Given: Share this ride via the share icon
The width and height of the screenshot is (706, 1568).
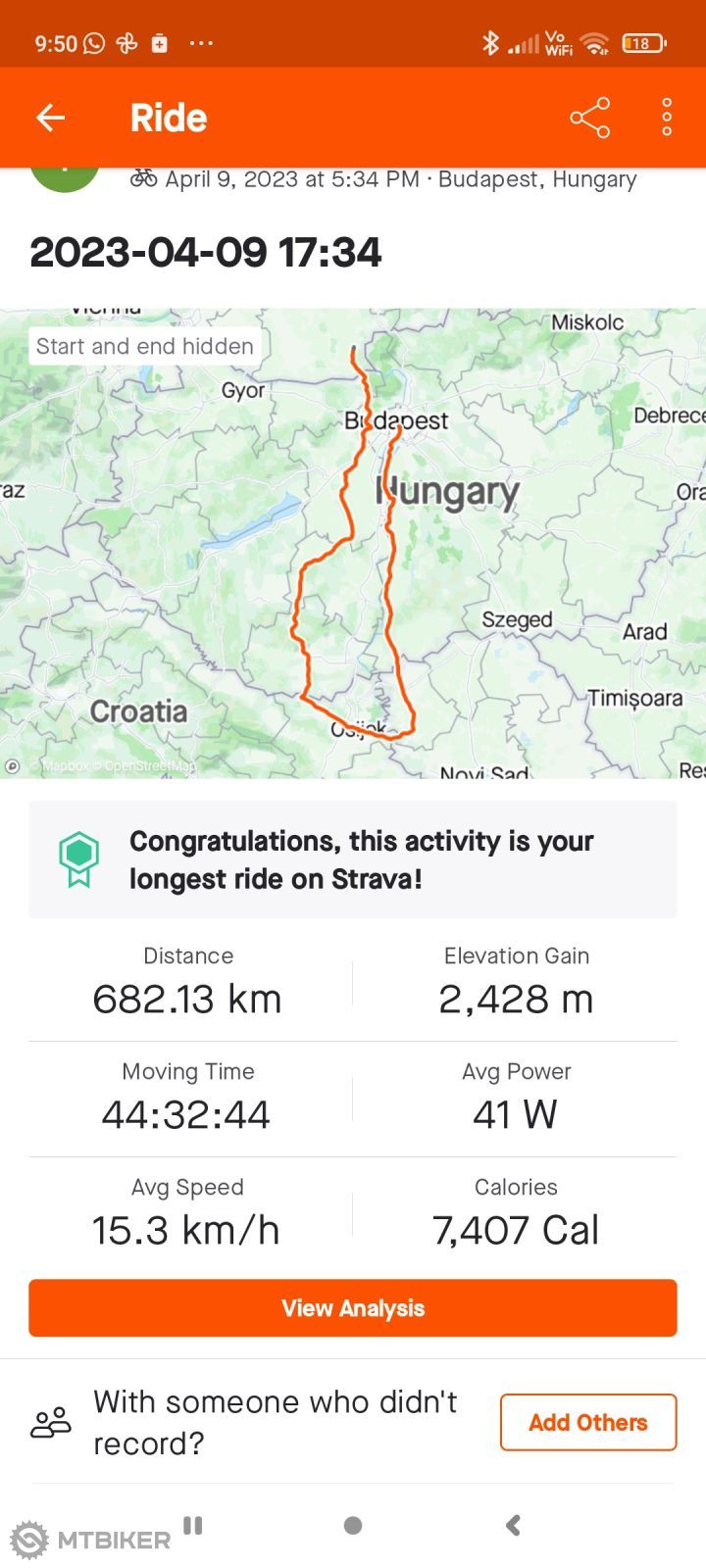Looking at the screenshot, I should 589,116.
